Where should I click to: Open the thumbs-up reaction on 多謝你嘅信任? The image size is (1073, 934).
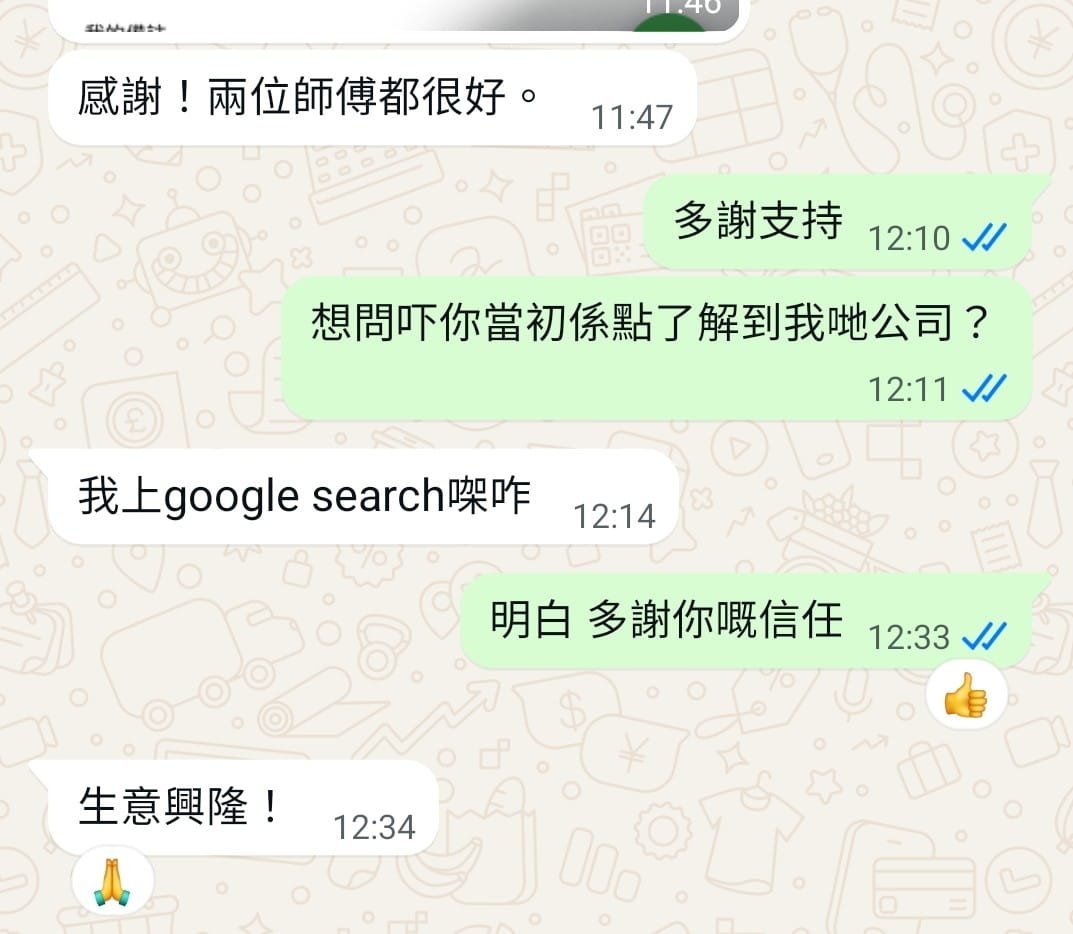point(965,695)
